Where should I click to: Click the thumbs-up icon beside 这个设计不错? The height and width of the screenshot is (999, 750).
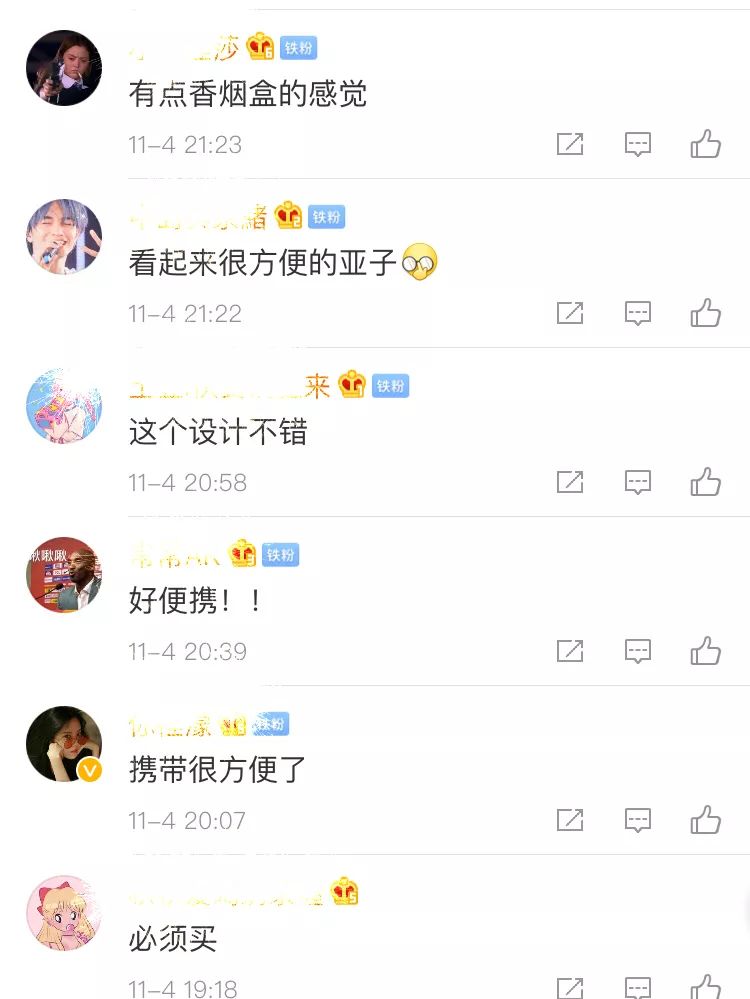706,482
